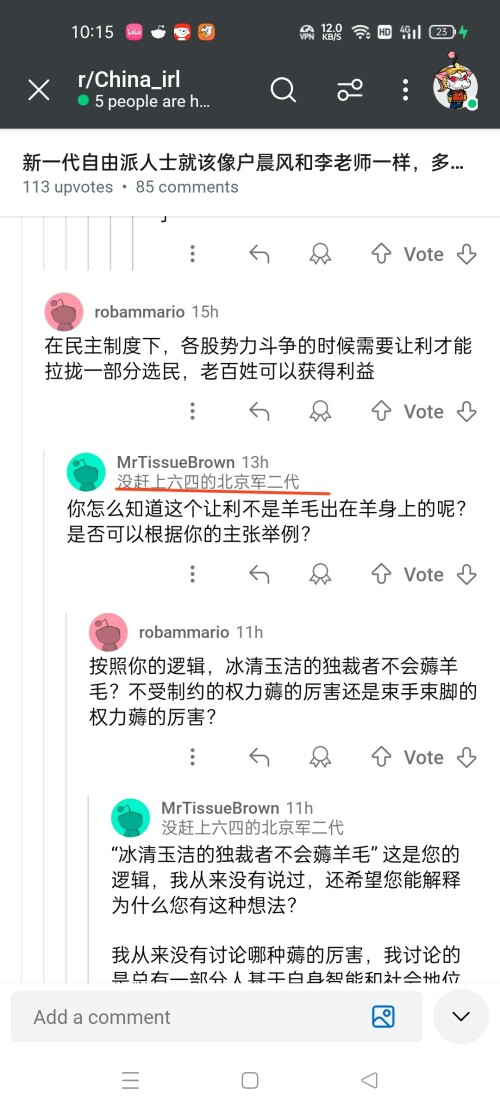Close the r/China_irl post view
Screen dimensions: 500x1111
pyautogui.click(x=38, y=90)
